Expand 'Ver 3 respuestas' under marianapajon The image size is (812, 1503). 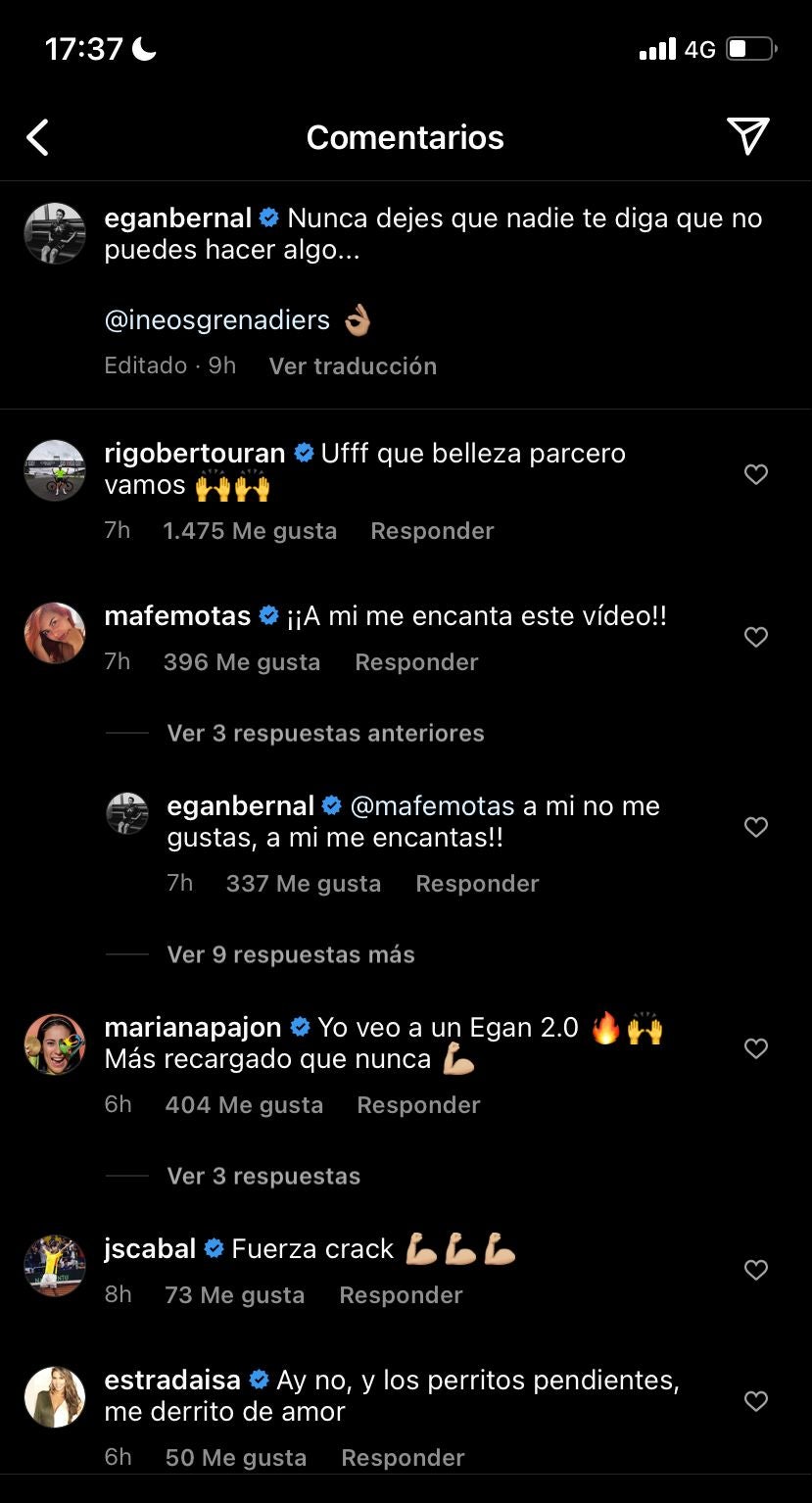tap(263, 1176)
